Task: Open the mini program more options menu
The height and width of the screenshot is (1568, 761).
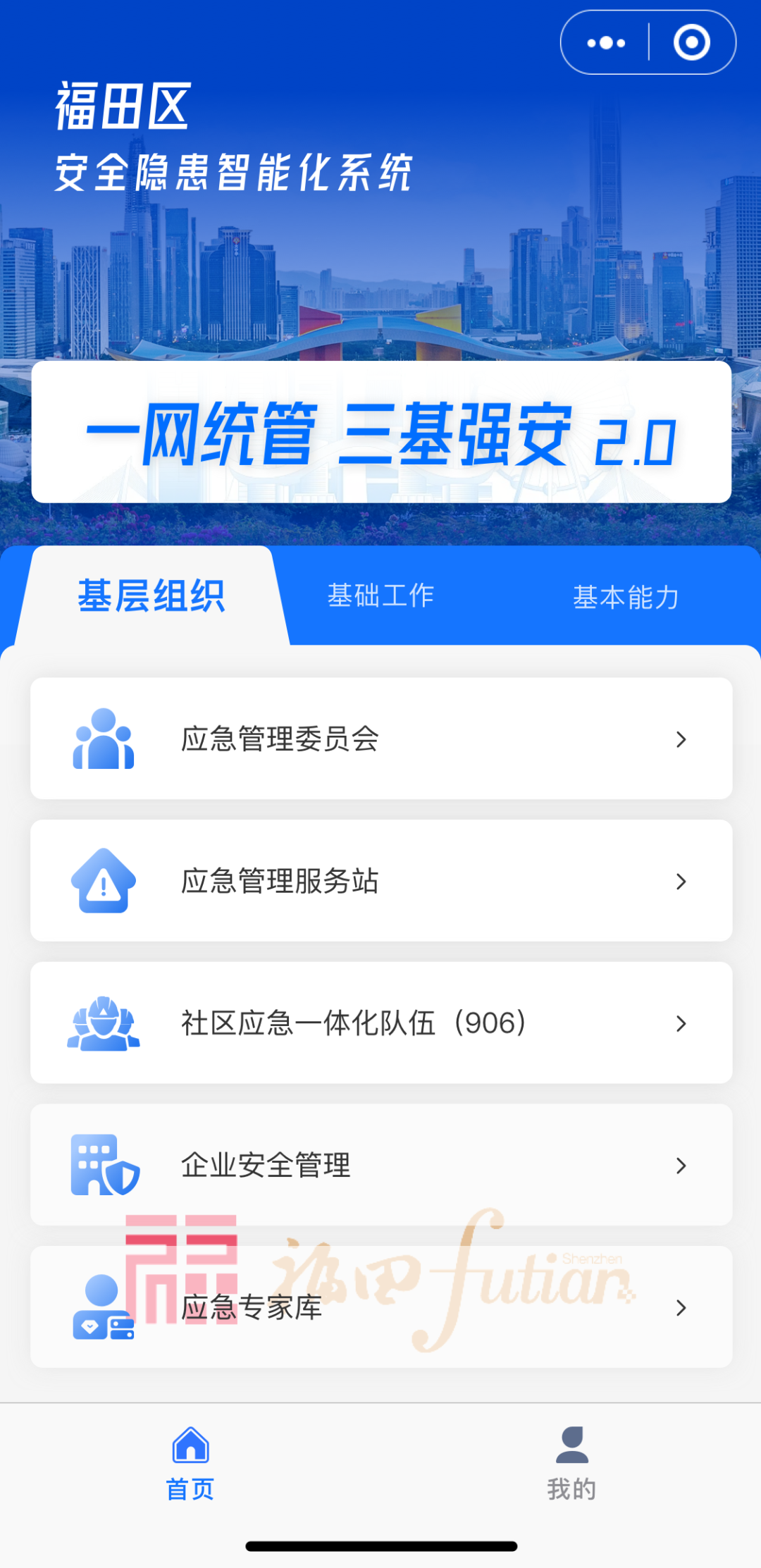Action: [606, 43]
